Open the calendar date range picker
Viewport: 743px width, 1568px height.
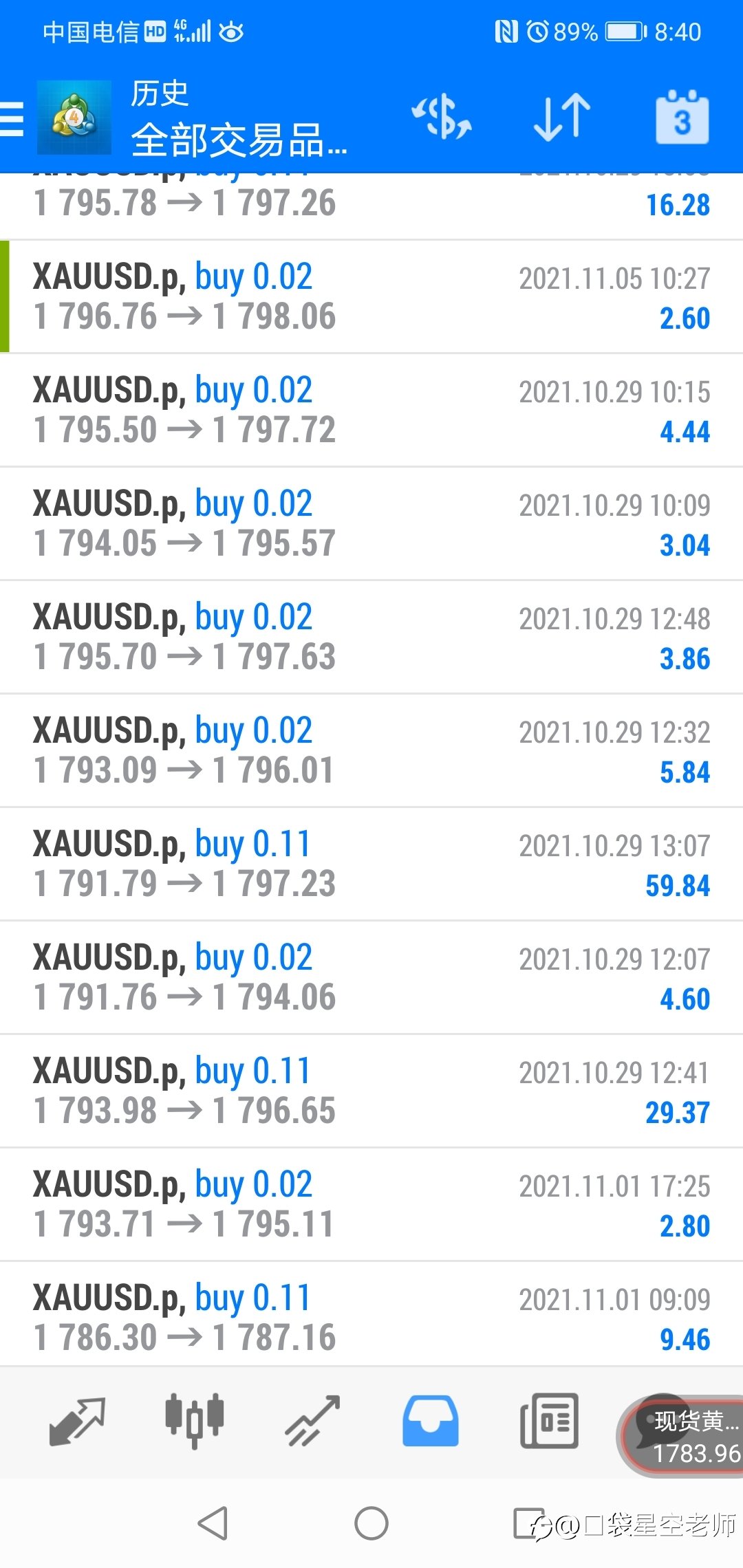pyautogui.click(x=682, y=117)
